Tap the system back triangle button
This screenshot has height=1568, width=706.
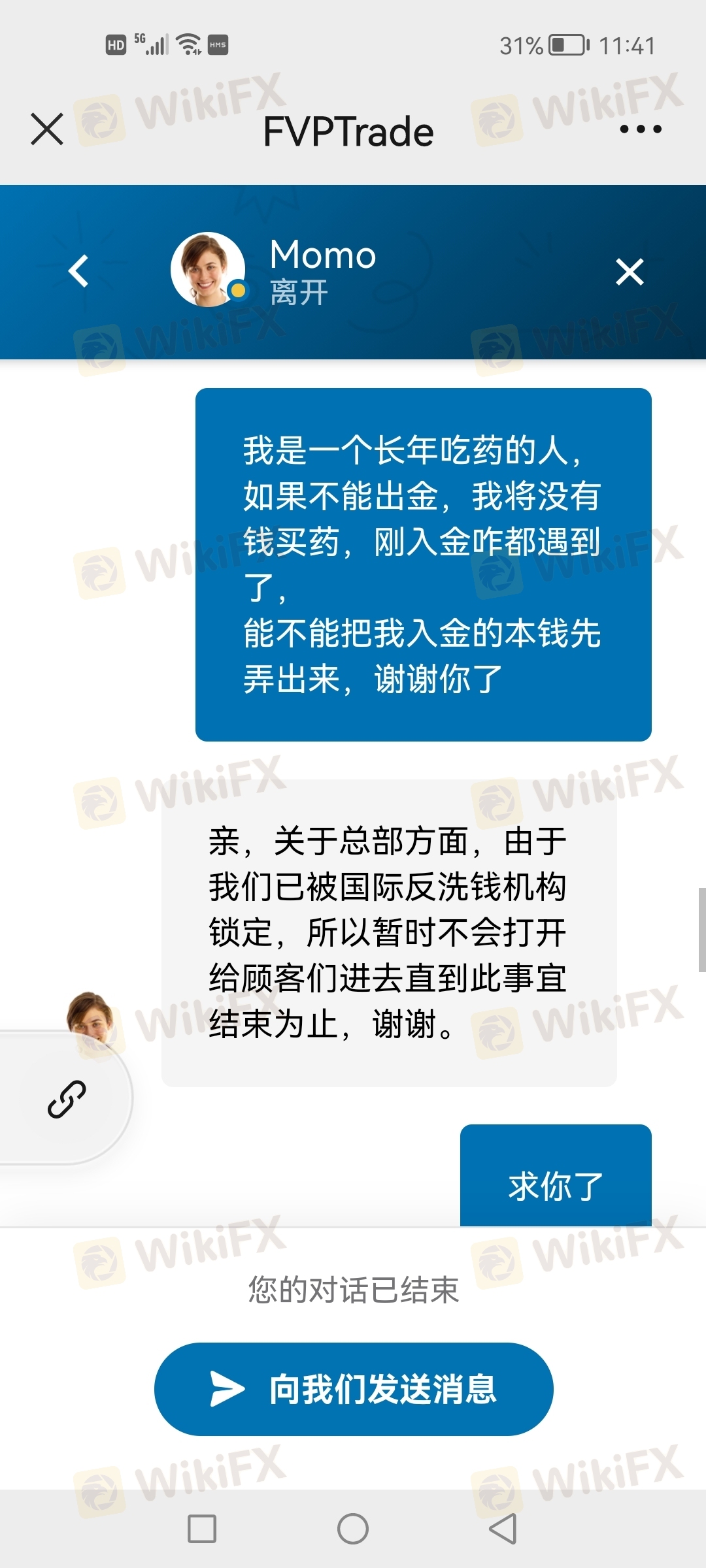pos(503,1529)
